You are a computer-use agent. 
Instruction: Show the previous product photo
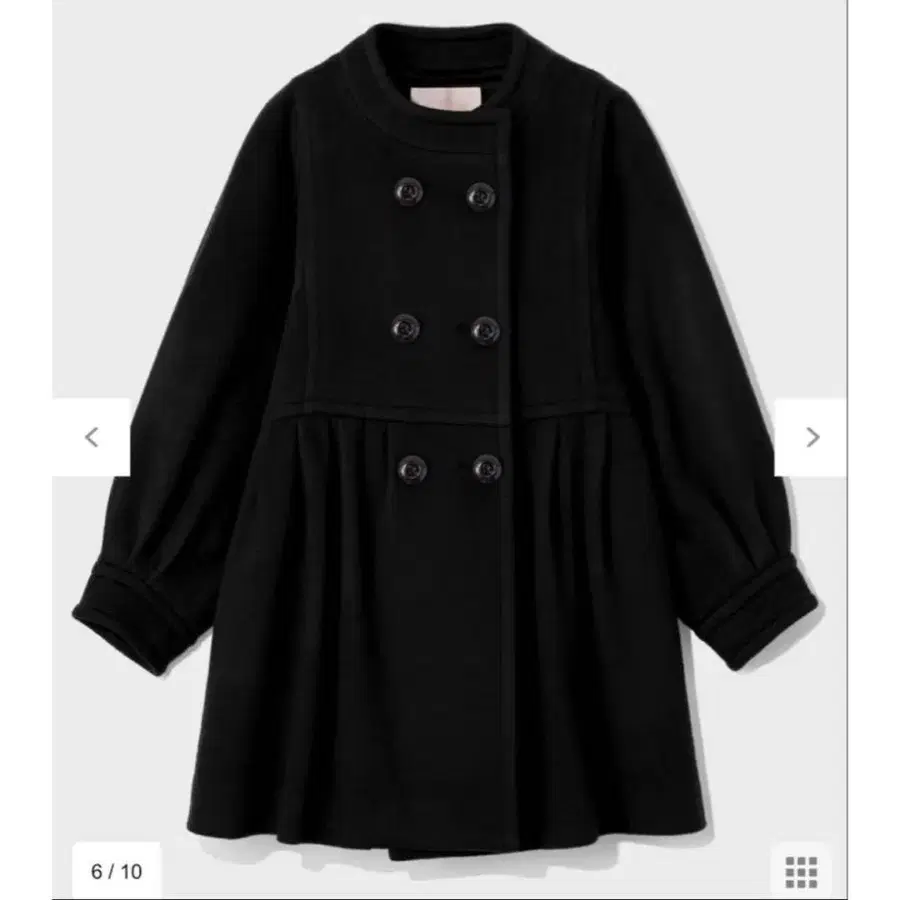click(x=92, y=437)
